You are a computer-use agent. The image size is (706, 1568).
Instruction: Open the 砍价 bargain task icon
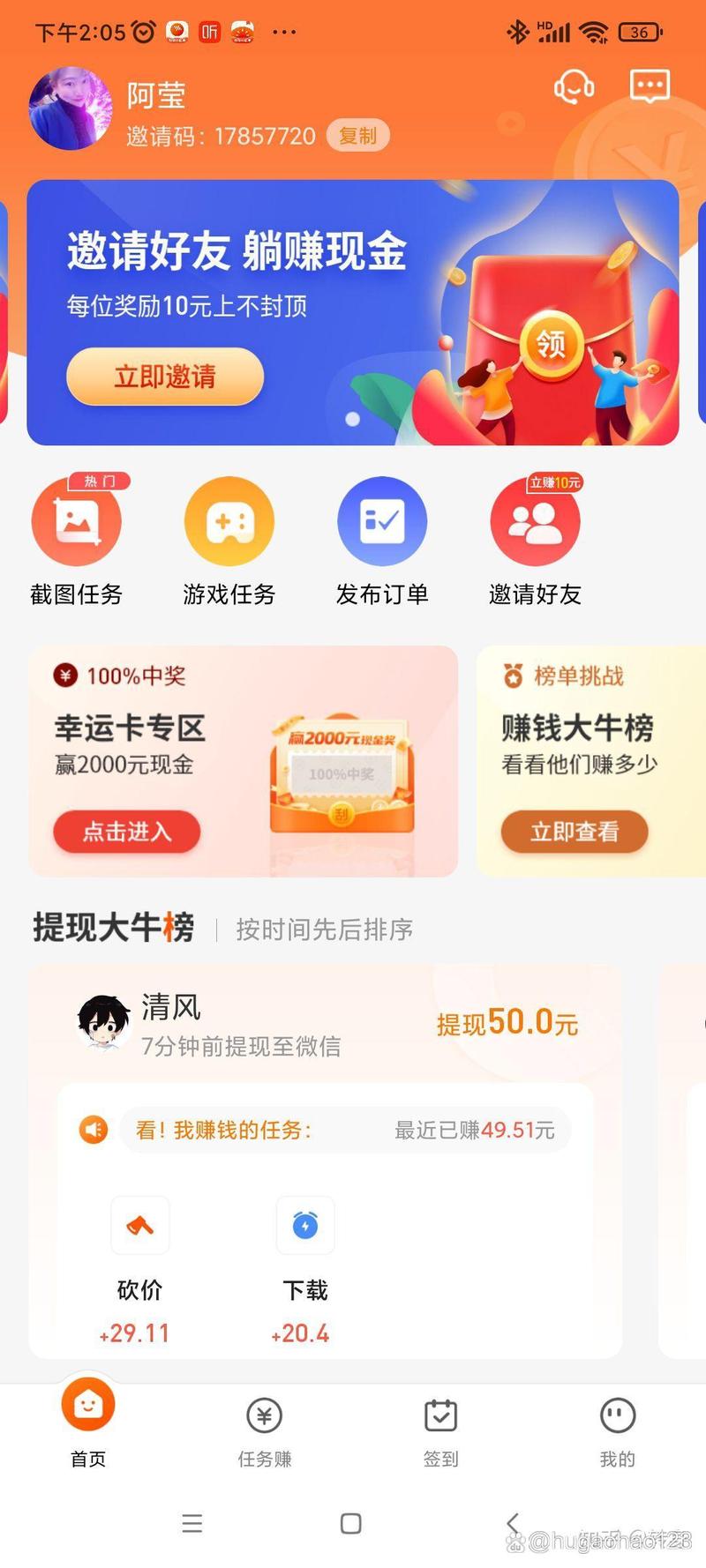click(139, 1226)
